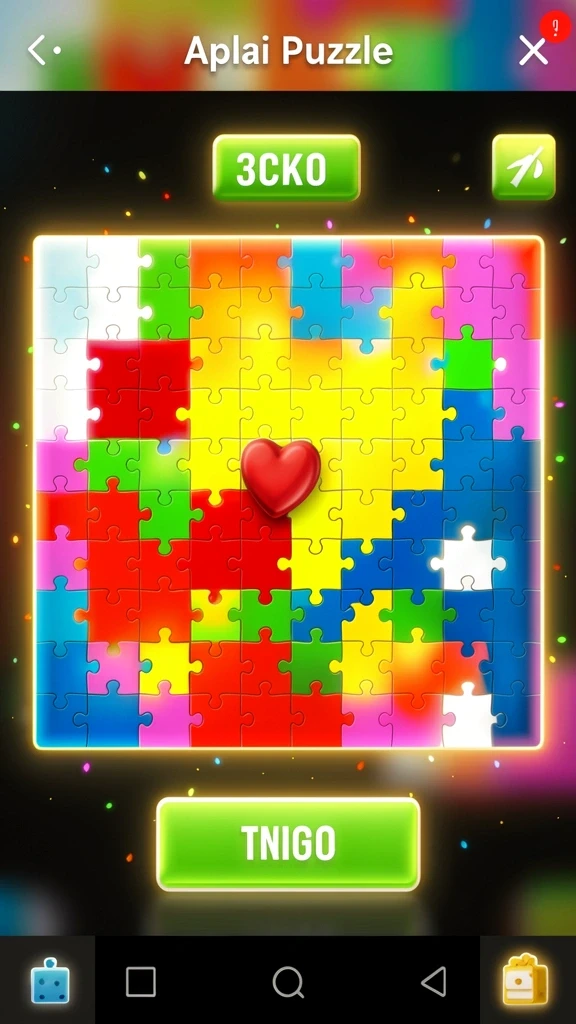Open recent apps with the square button
The image size is (576, 1024).
tap(140, 982)
